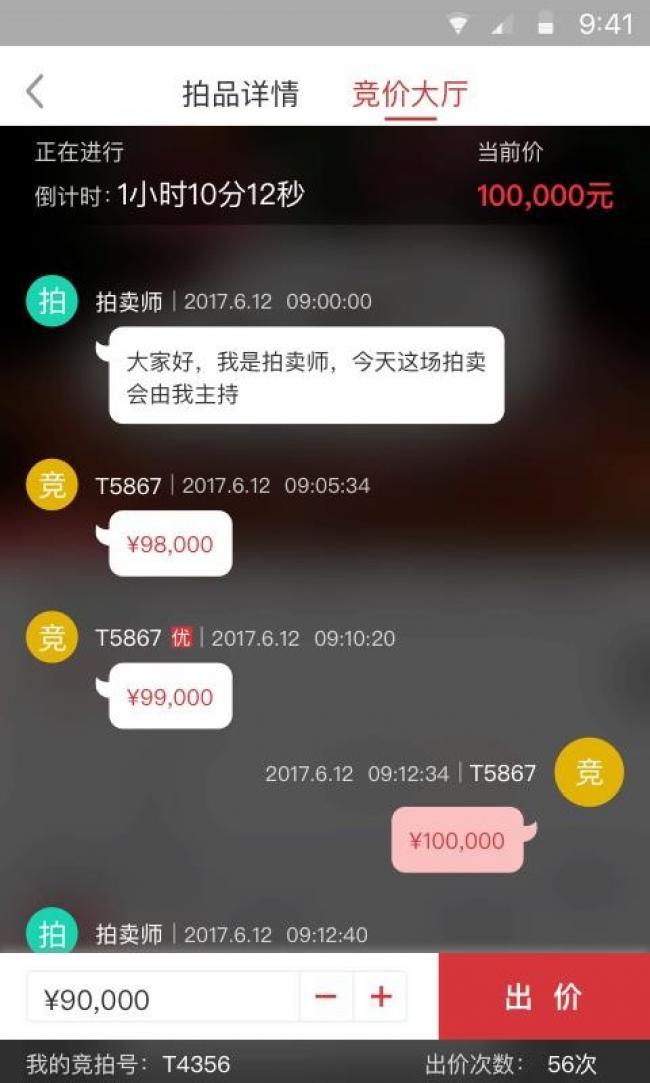Decrease the bid with the minus button
Image resolution: width=650 pixels, height=1083 pixels.
point(326,996)
